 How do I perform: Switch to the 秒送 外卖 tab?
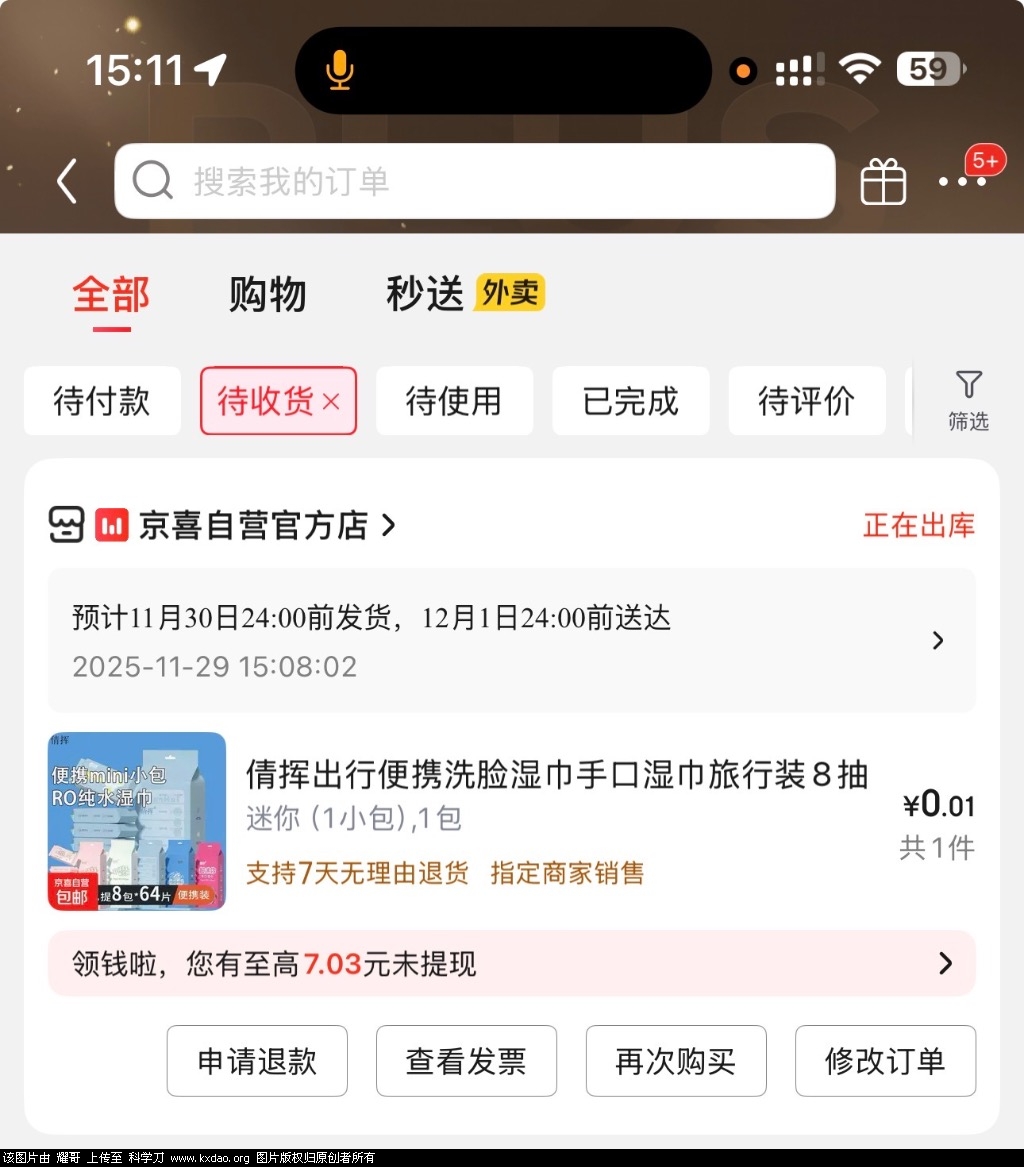coord(465,294)
